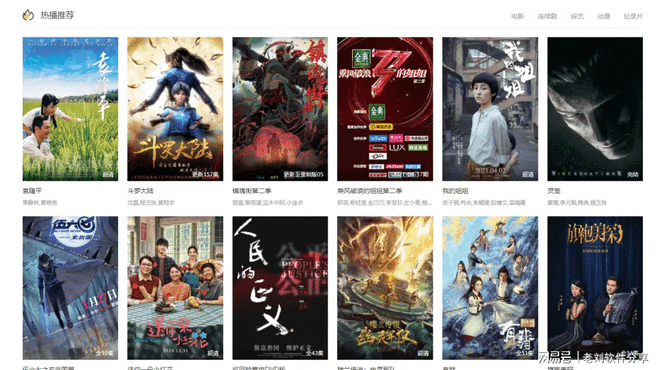Select the 连续剧 category
Screen dimensions: 660x370
click(547, 16)
